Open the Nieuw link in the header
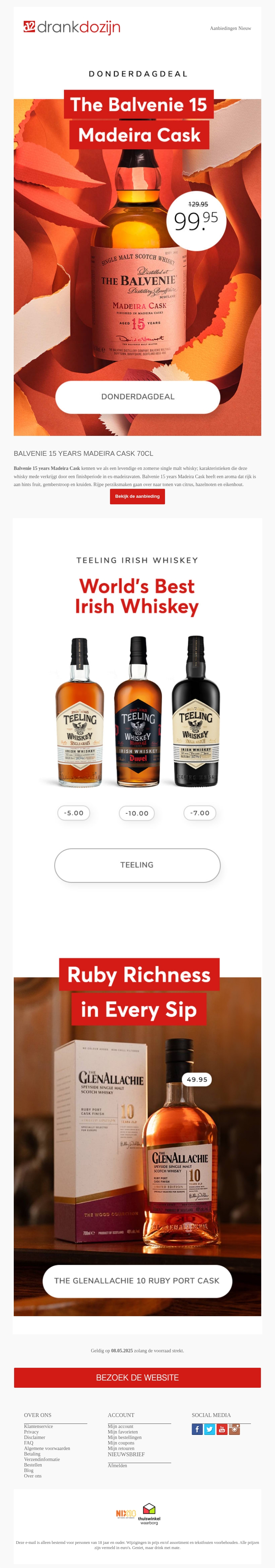Viewport: 275px width, 1568px height. point(245,29)
